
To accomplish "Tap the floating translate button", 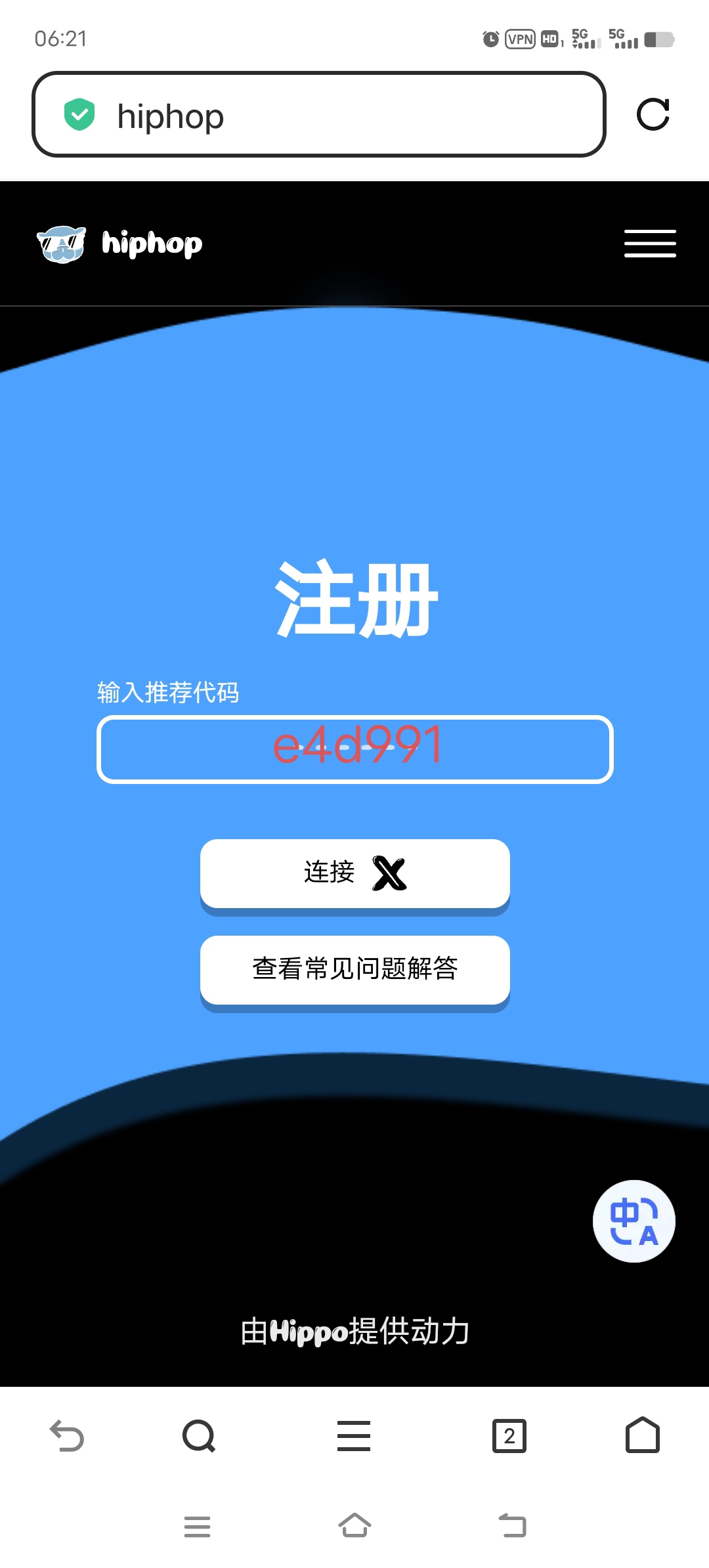I will [x=634, y=1221].
